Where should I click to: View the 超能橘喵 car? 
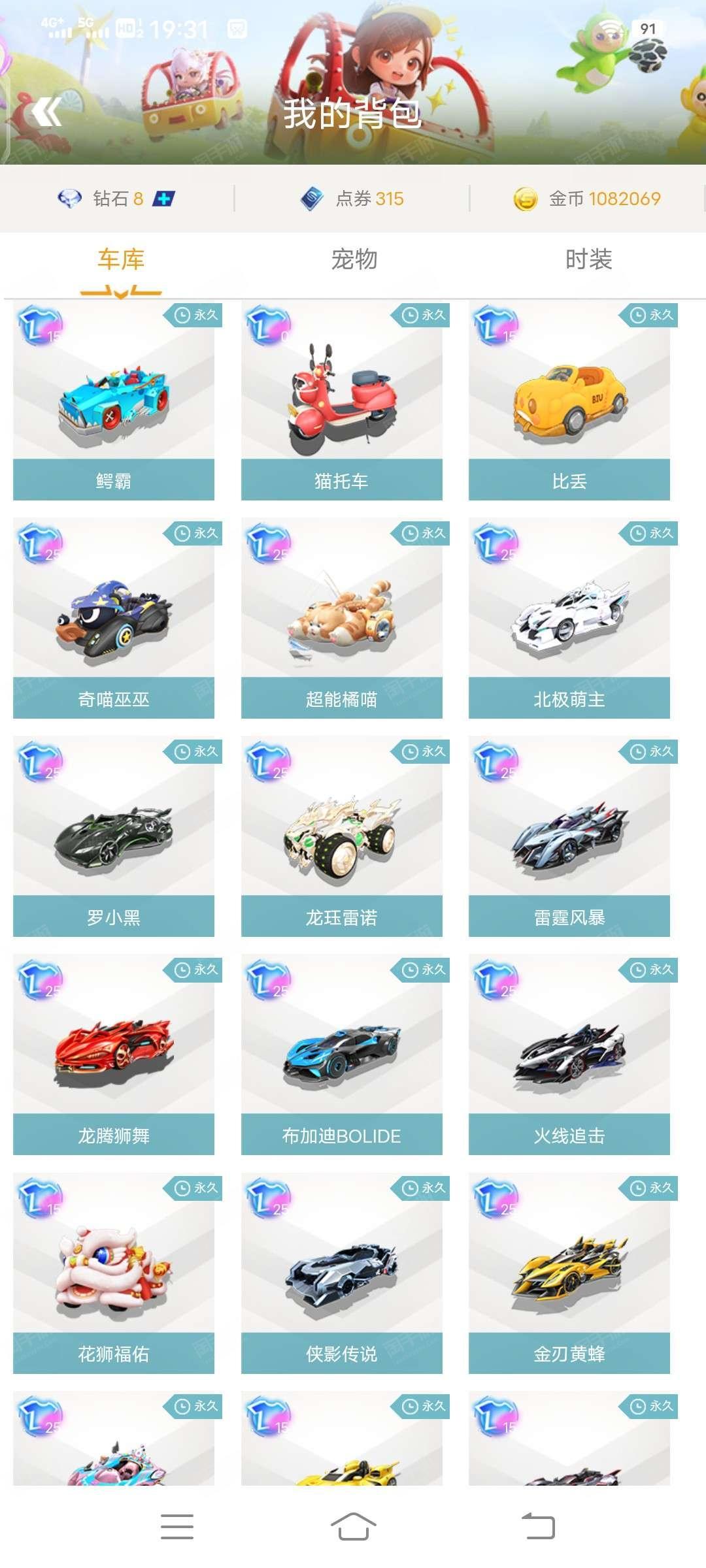pyautogui.click(x=342, y=619)
